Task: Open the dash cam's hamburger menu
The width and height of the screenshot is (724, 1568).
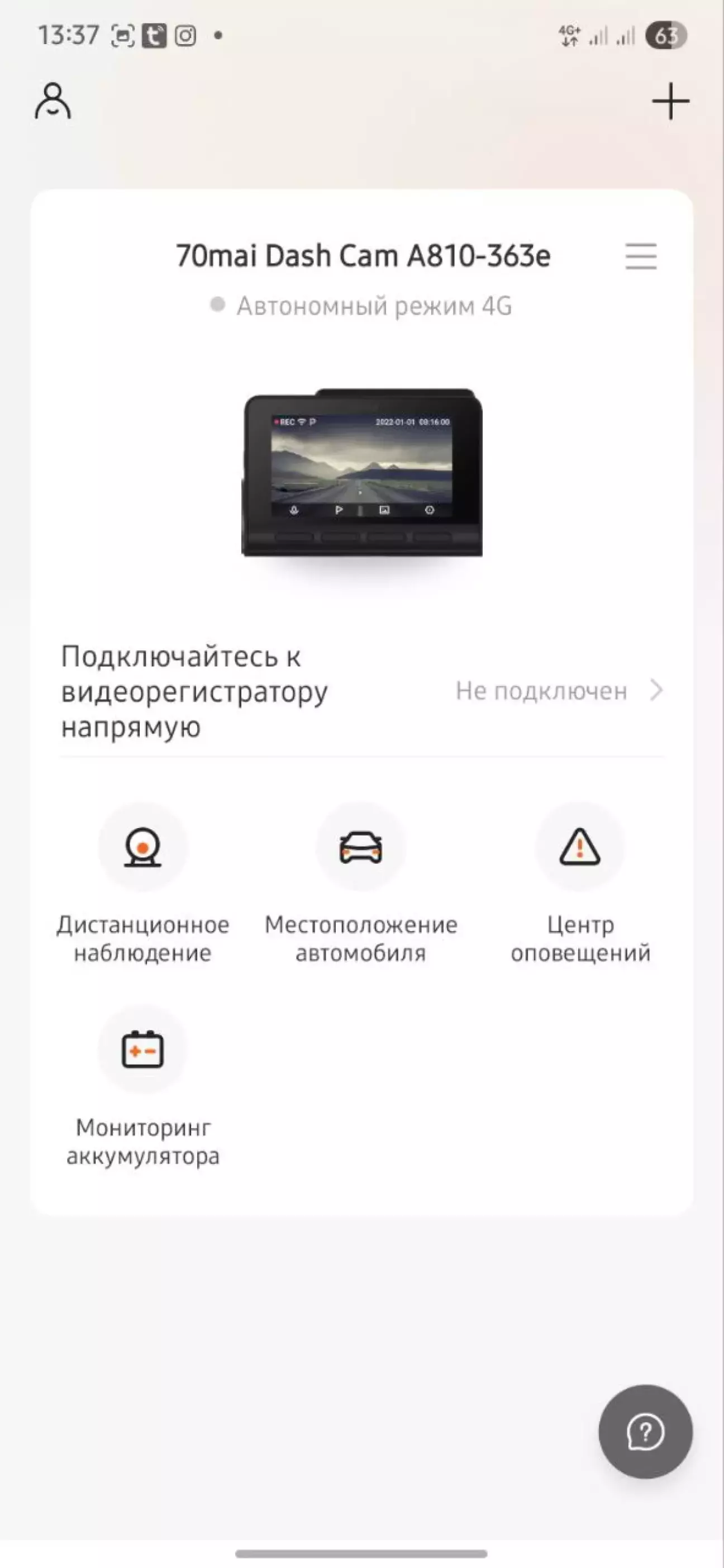Action: tap(641, 256)
